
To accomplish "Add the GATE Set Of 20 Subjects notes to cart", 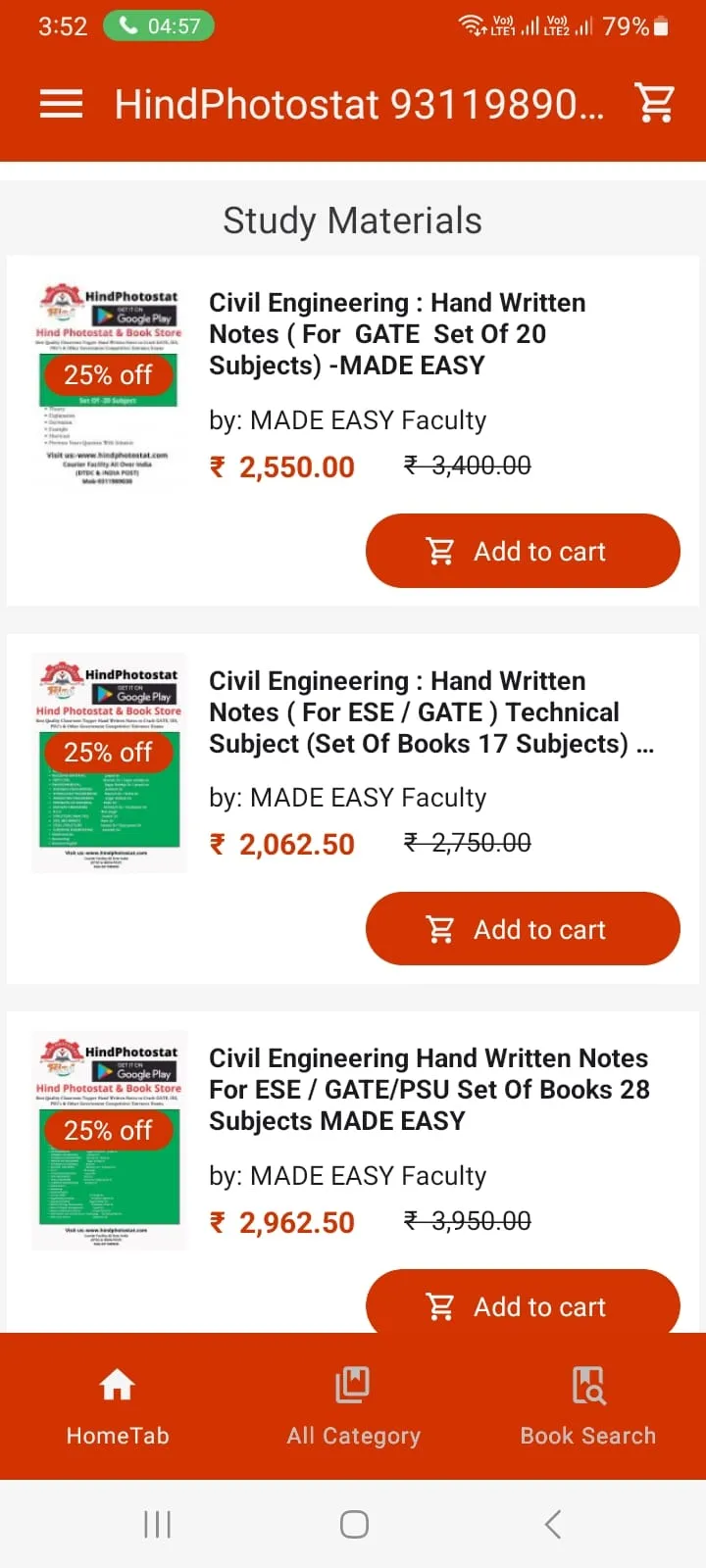I will (523, 551).
